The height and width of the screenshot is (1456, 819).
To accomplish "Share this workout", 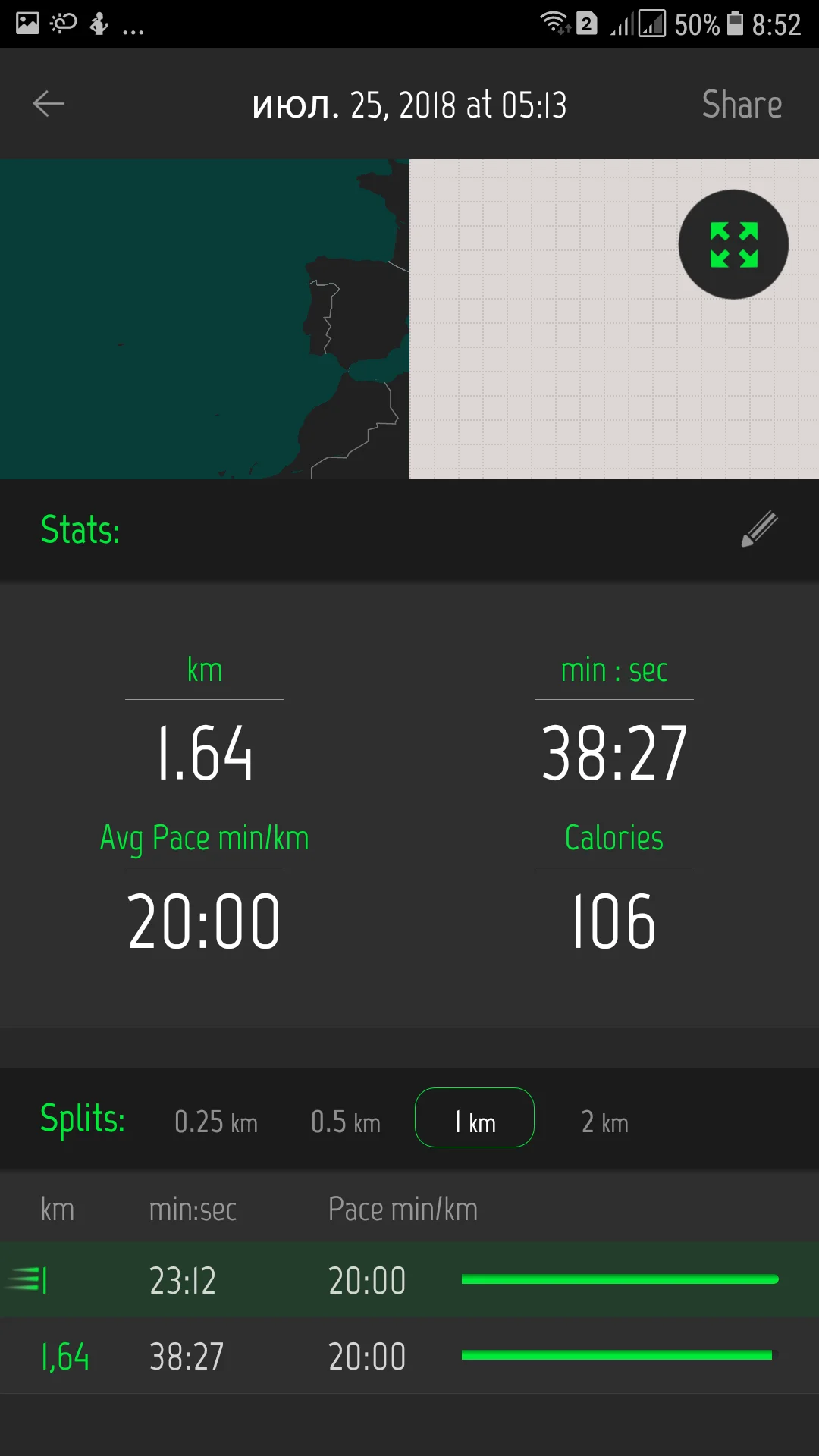I will [741, 105].
